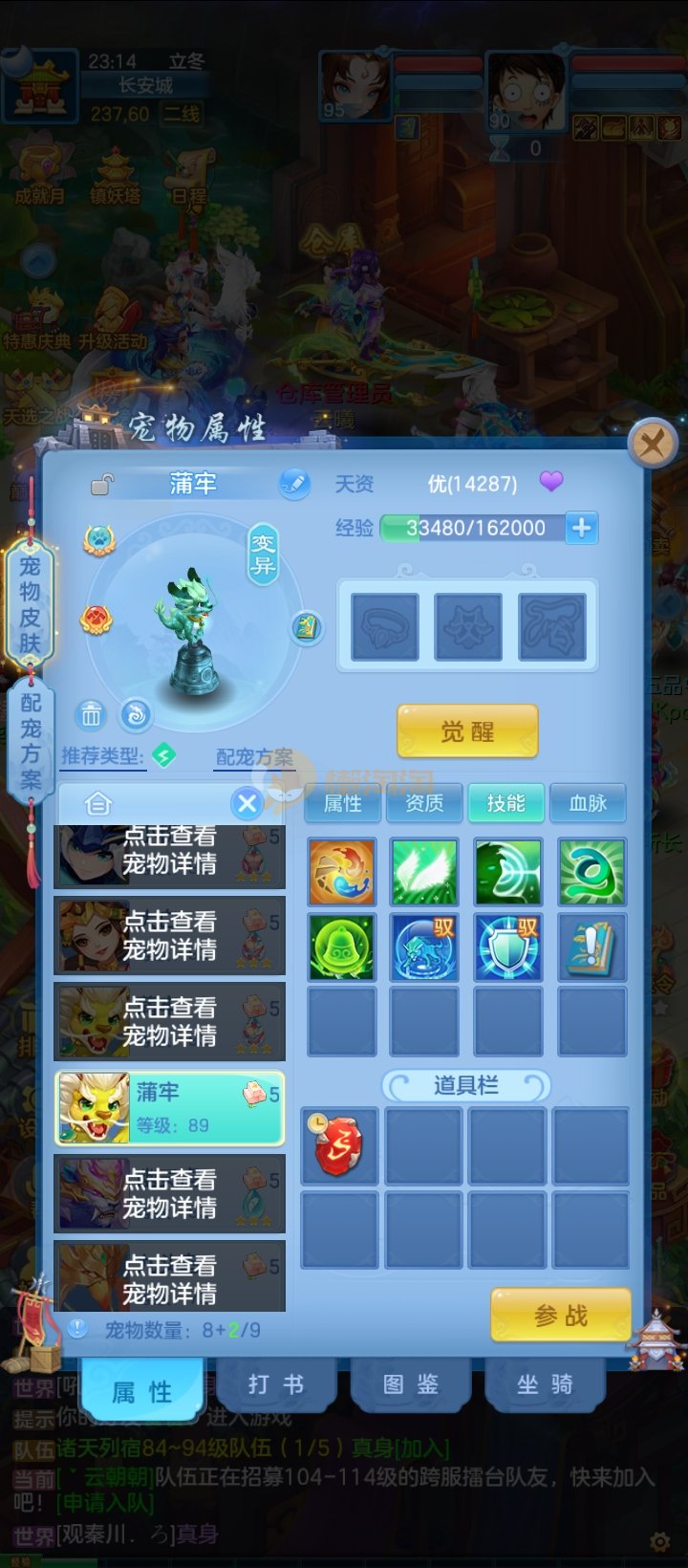
Task: Release pet with the trash icon
Action: tap(91, 714)
